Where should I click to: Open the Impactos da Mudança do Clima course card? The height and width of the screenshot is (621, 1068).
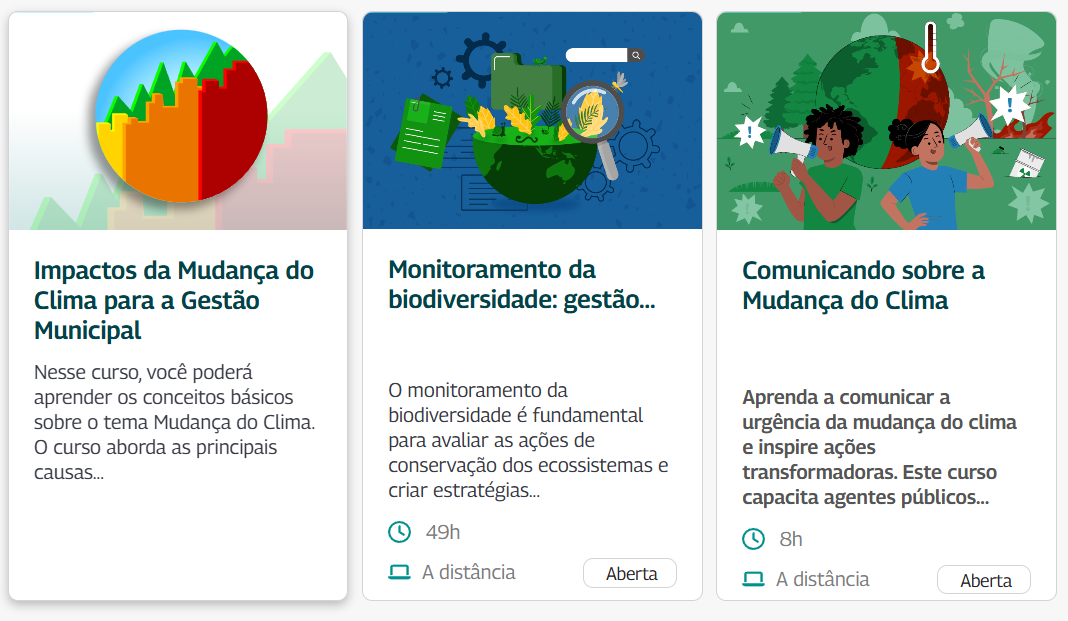click(x=174, y=300)
